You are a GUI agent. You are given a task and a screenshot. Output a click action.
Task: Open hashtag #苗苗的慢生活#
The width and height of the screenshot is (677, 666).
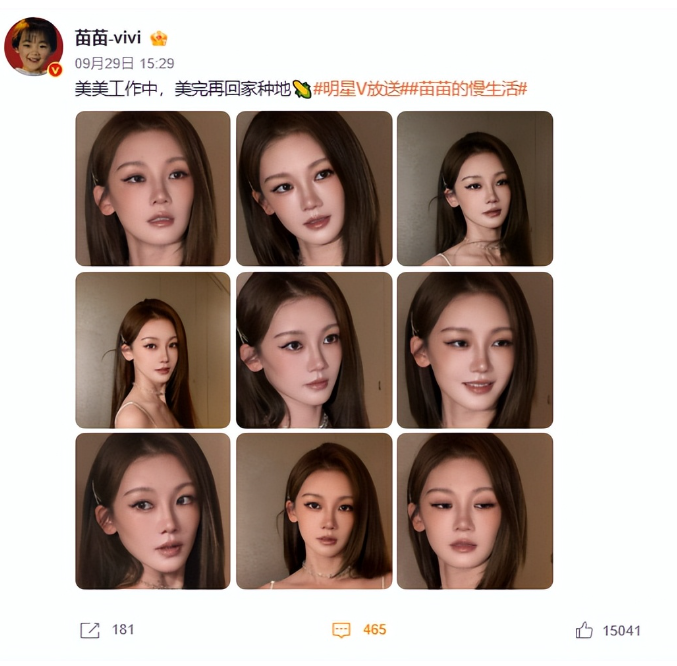tap(468, 88)
